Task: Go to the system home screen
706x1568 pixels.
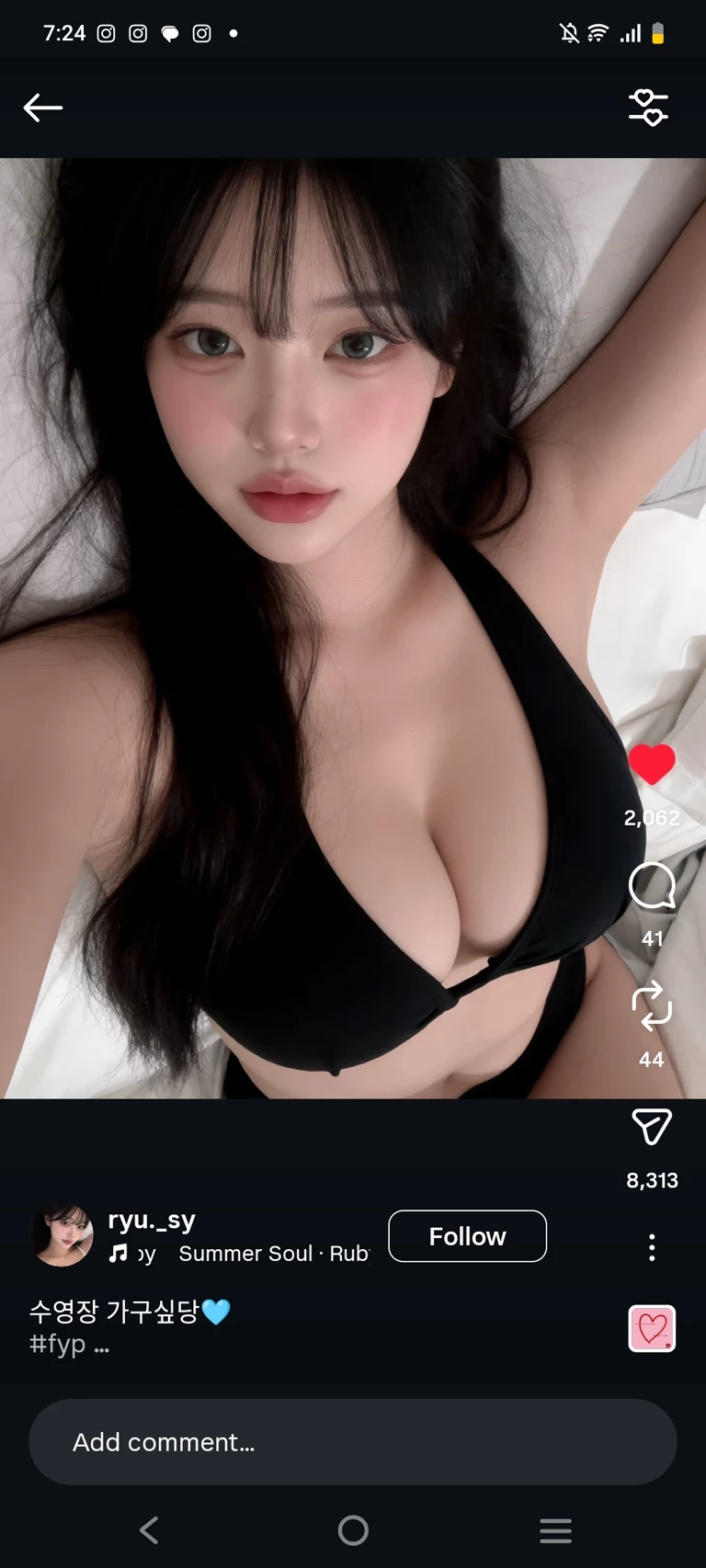Action: pyautogui.click(x=353, y=1530)
